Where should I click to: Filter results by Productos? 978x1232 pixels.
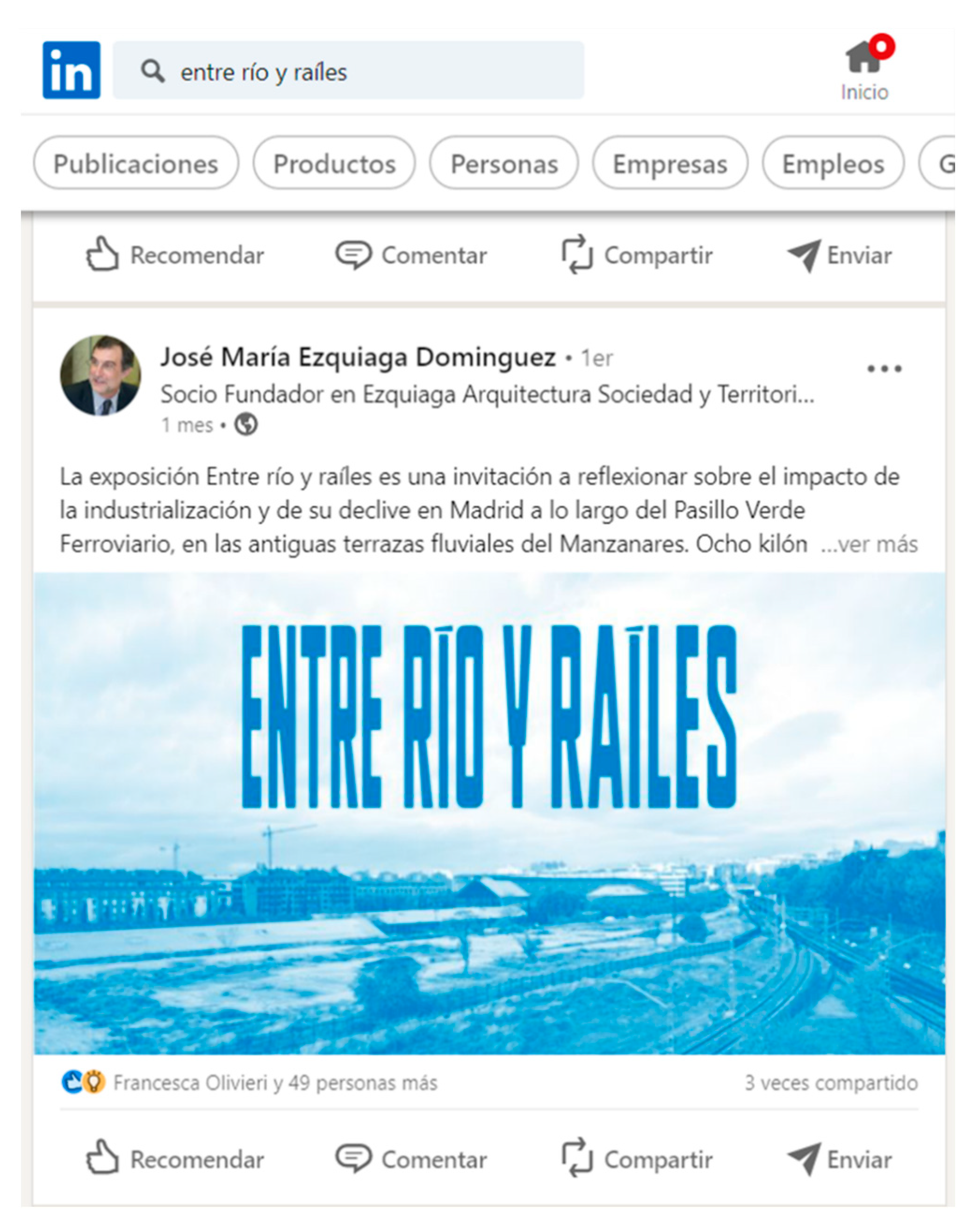[x=334, y=163]
